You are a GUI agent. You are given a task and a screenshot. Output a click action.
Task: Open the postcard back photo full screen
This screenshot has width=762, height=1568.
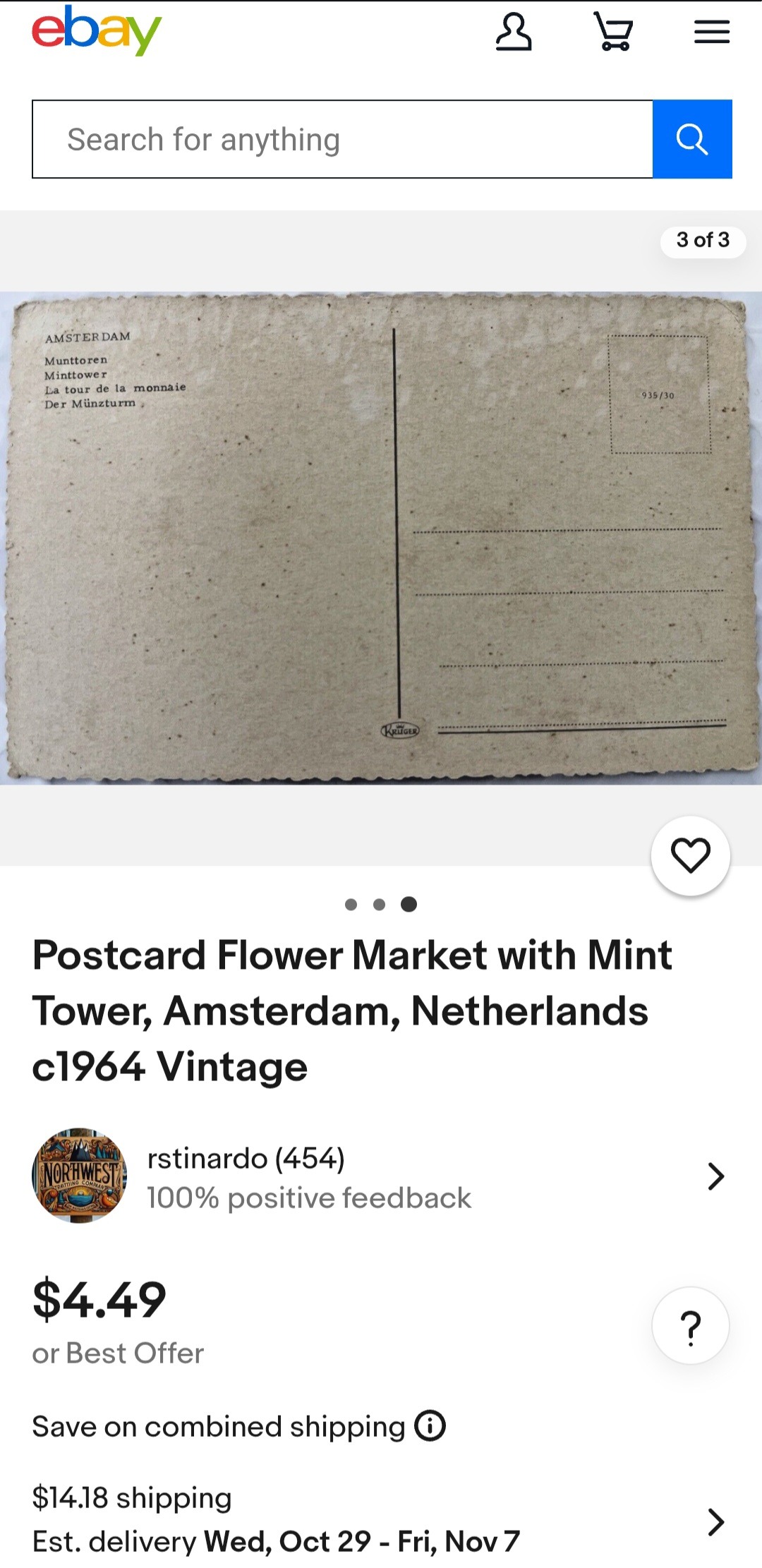coord(380,538)
